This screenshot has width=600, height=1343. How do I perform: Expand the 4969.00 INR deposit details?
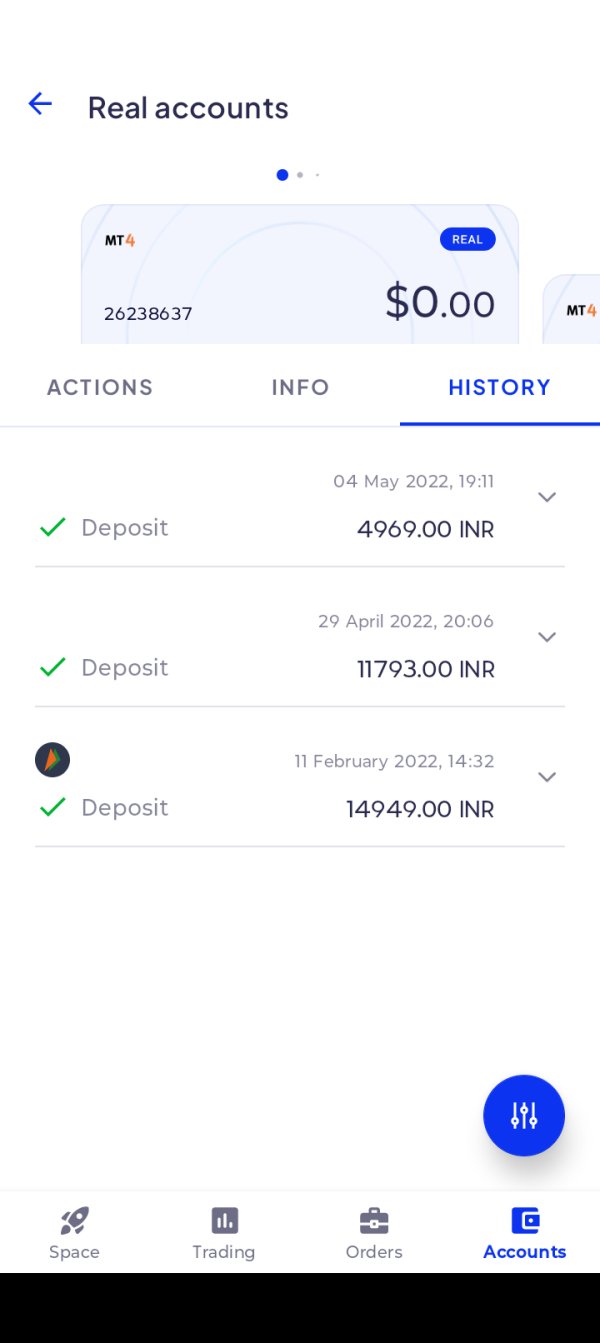546,497
